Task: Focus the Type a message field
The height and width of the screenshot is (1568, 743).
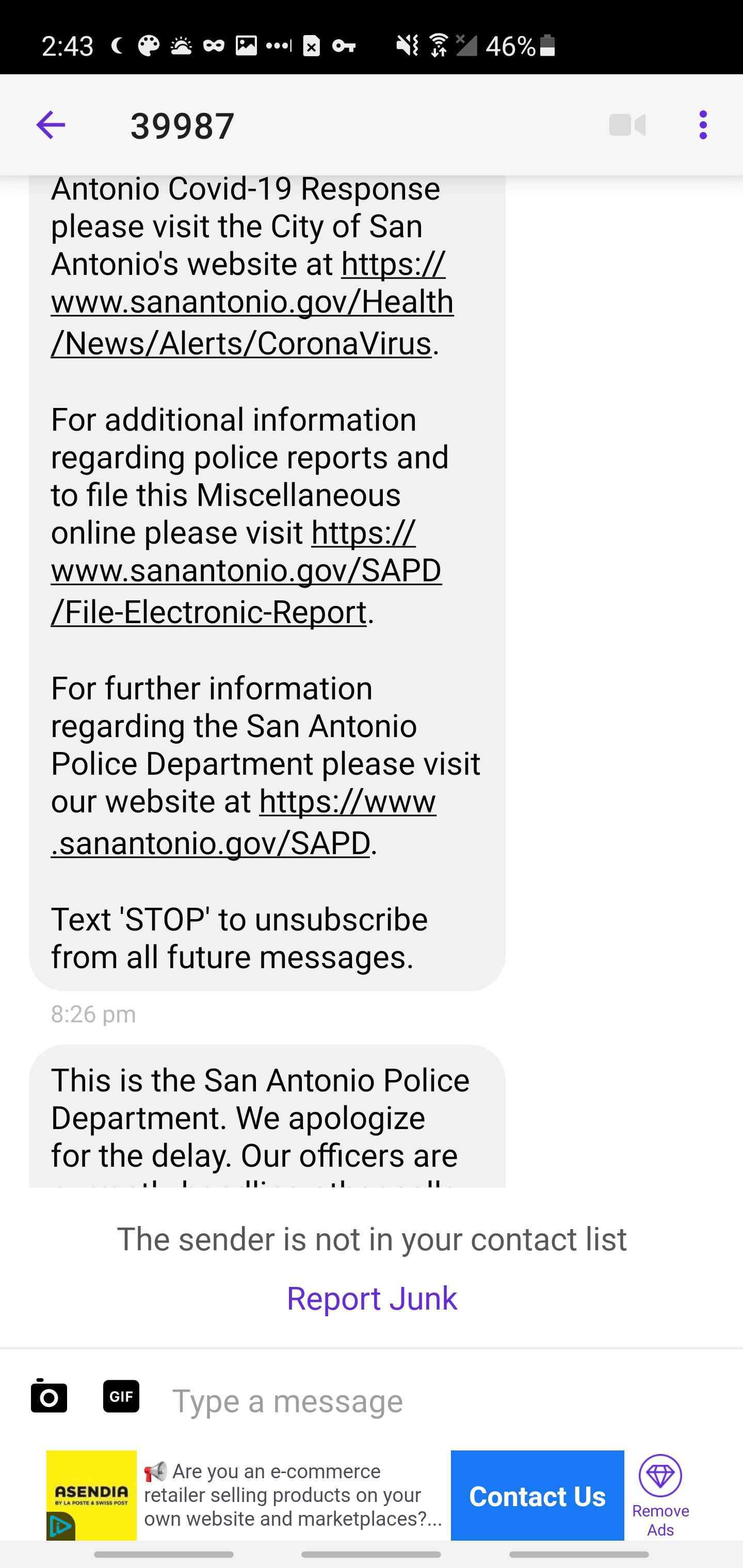Action: point(426,1400)
